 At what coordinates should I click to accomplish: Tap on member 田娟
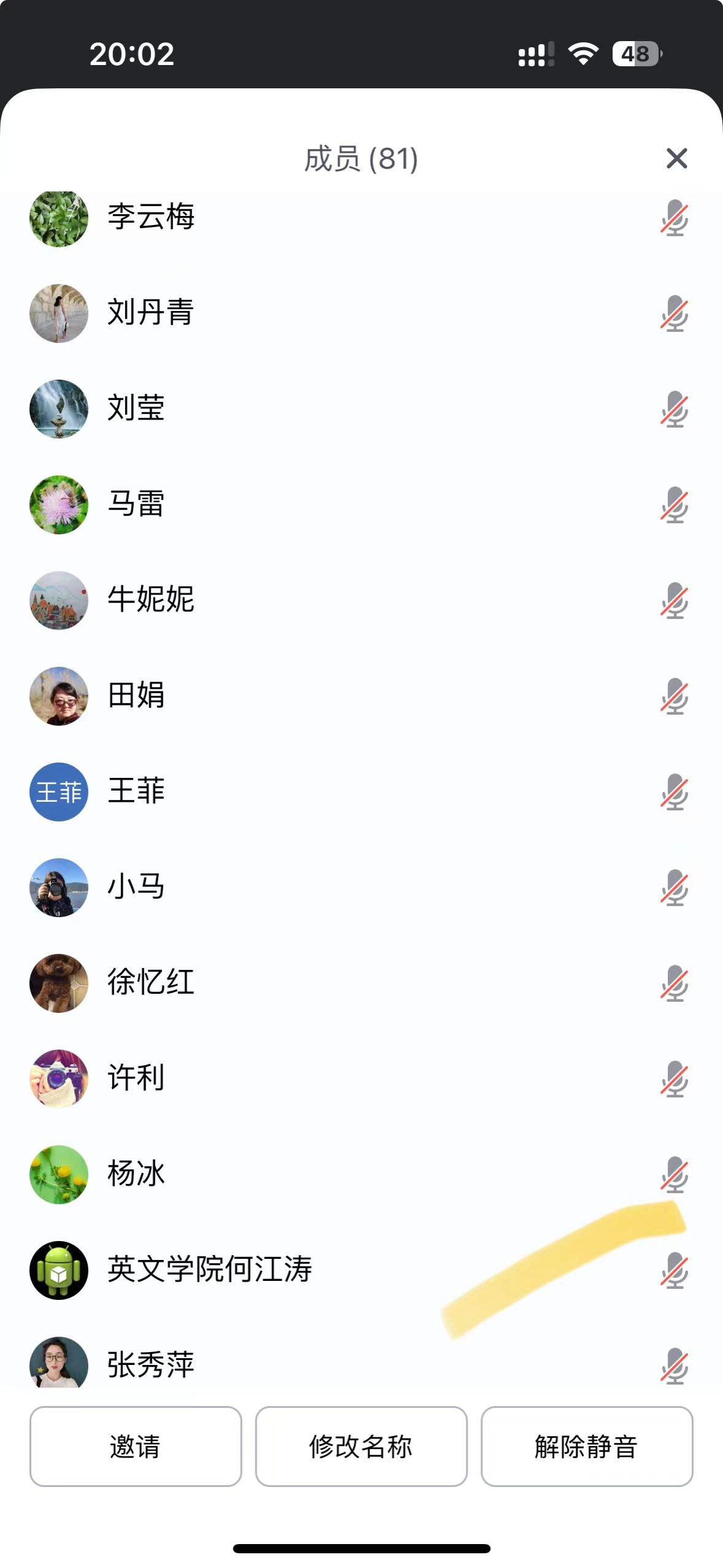[x=136, y=696]
